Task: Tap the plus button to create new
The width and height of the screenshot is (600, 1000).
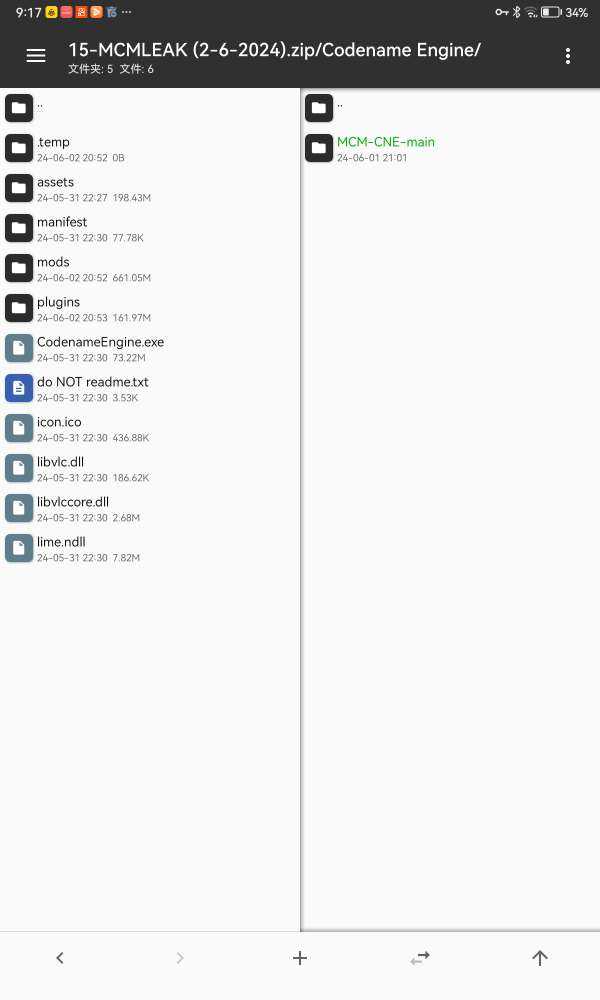Action: click(x=300, y=957)
